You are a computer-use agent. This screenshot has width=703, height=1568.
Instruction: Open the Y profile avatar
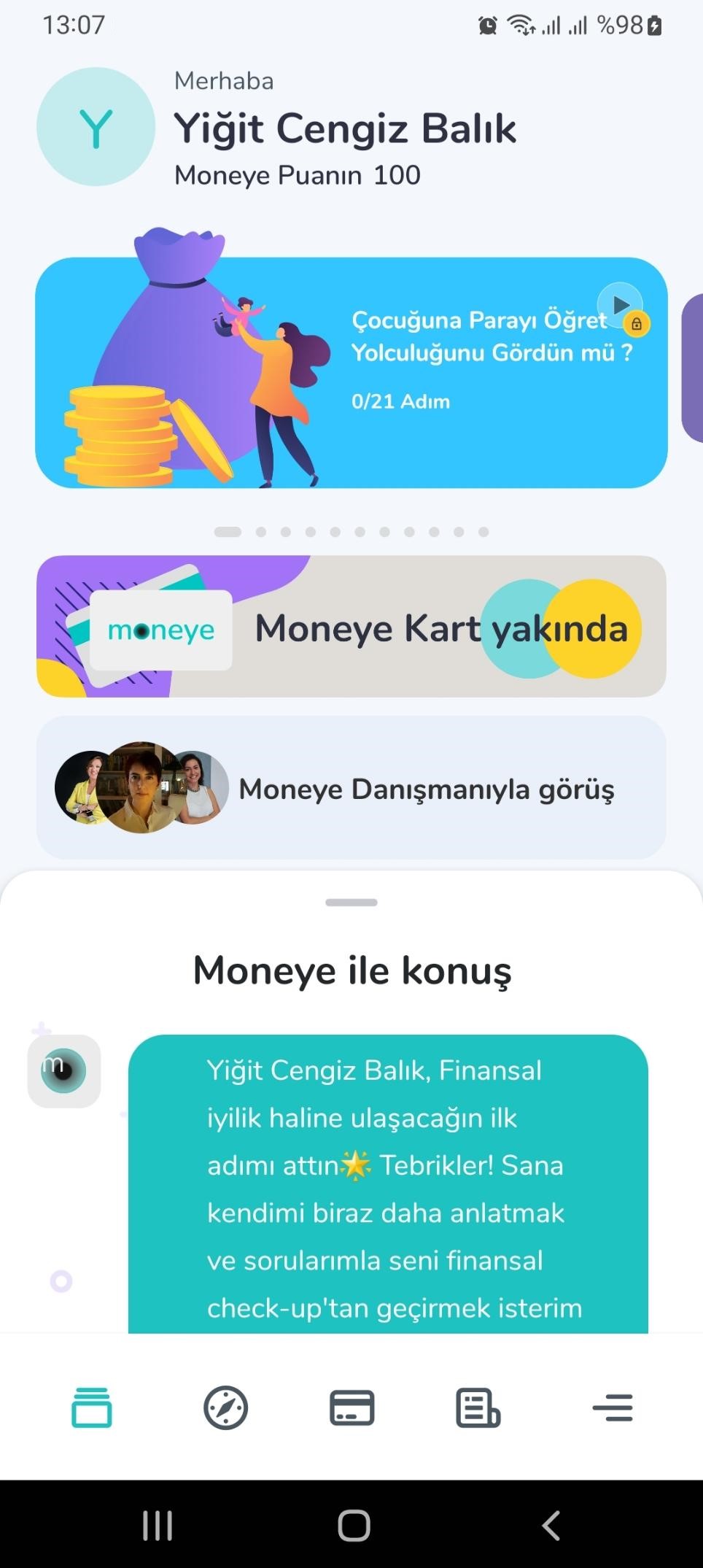(96, 127)
